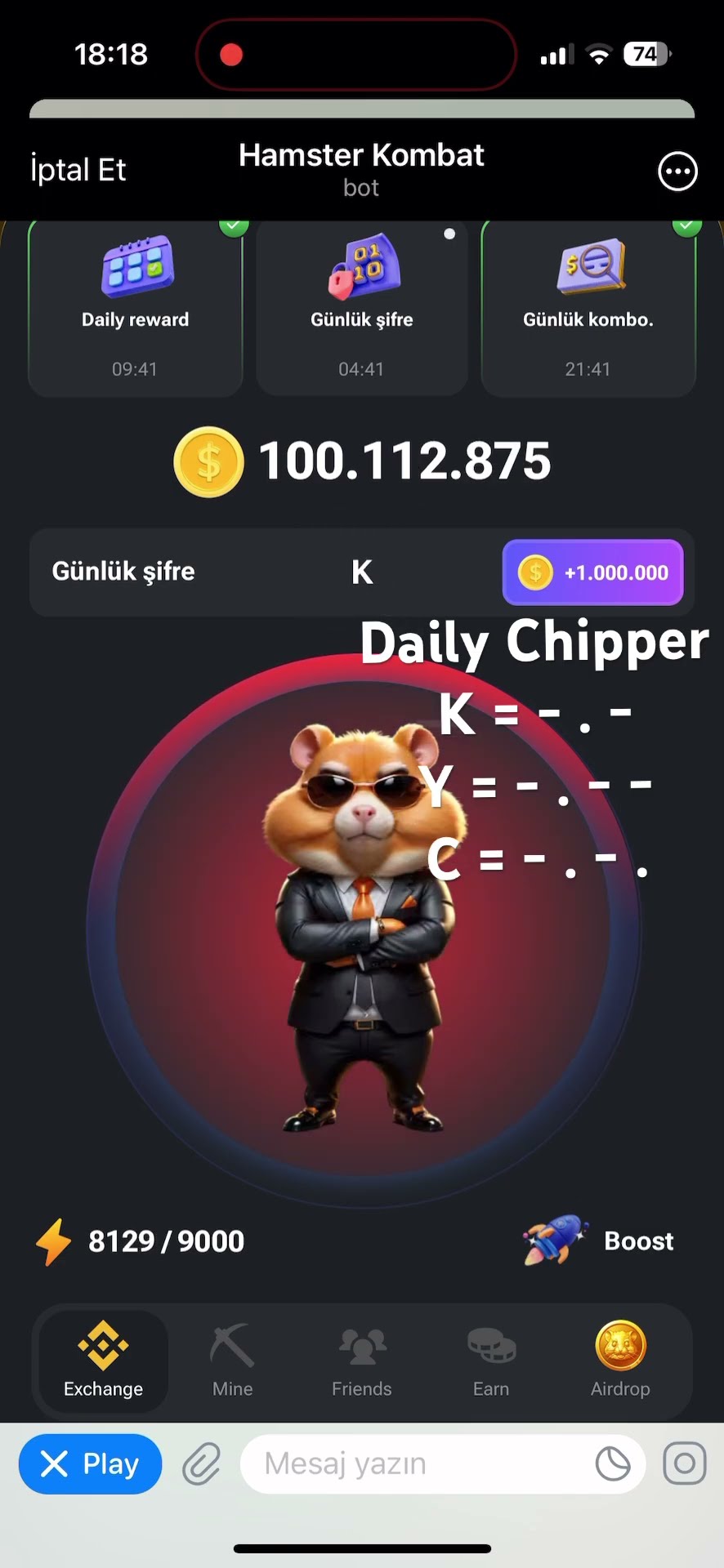Open the Boost menu
Image resolution: width=724 pixels, height=1568 pixels.
tap(600, 1241)
